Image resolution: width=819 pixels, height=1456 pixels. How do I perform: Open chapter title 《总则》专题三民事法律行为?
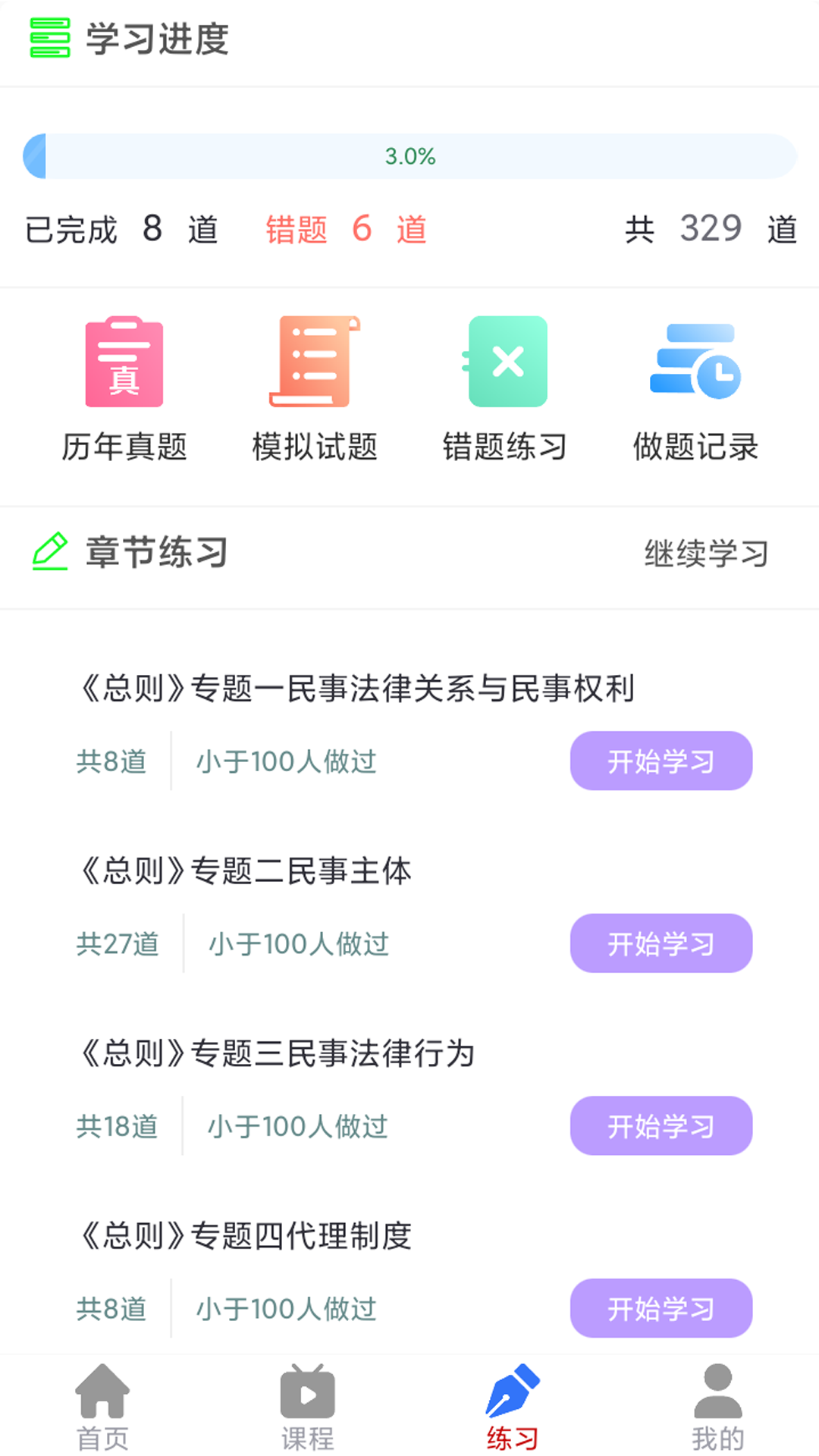(x=278, y=1053)
